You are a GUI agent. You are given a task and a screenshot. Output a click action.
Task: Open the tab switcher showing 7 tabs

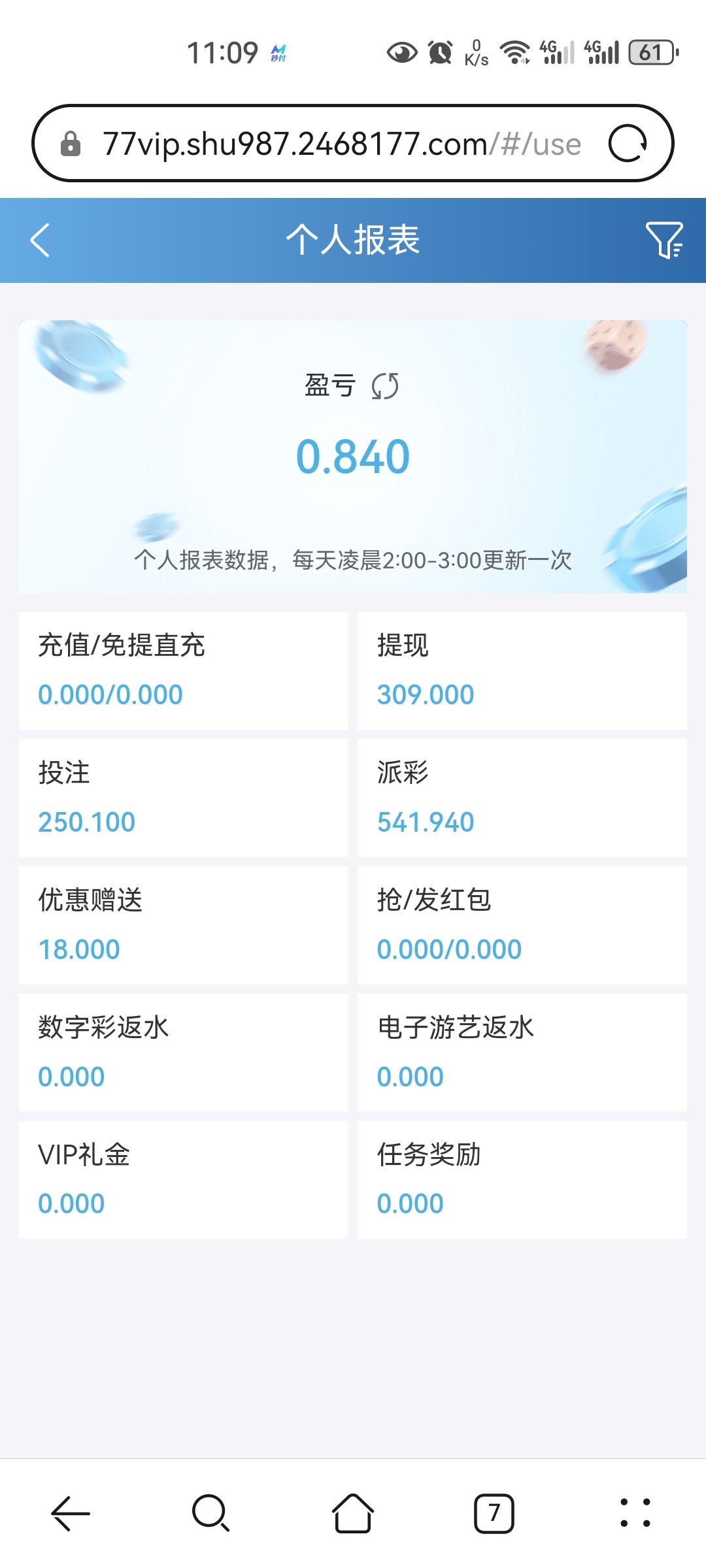pos(494,1512)
